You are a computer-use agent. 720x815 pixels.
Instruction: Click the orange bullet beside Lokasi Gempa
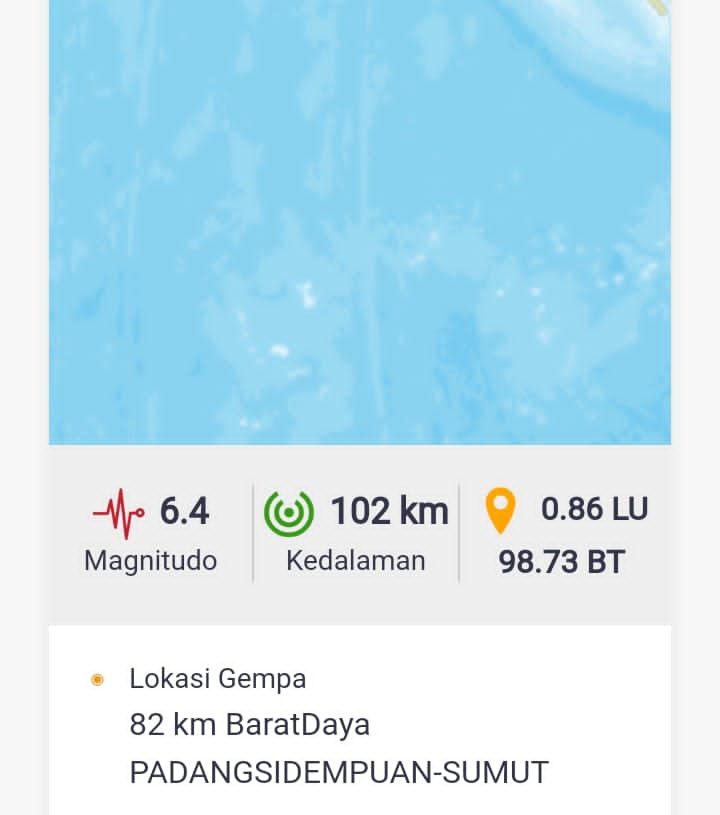click(x=97, y=680)
